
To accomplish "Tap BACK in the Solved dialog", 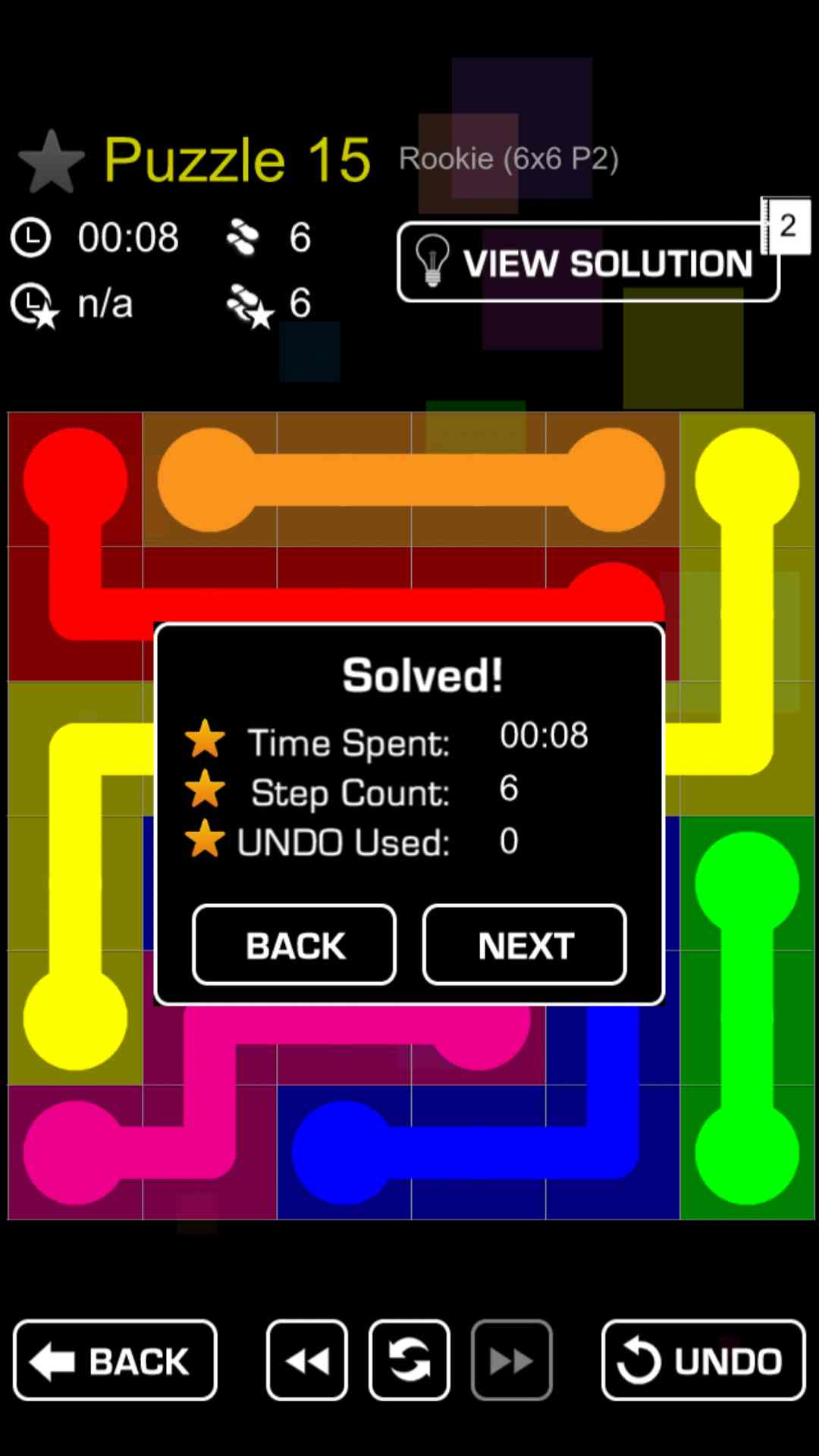I will point(294,945).
